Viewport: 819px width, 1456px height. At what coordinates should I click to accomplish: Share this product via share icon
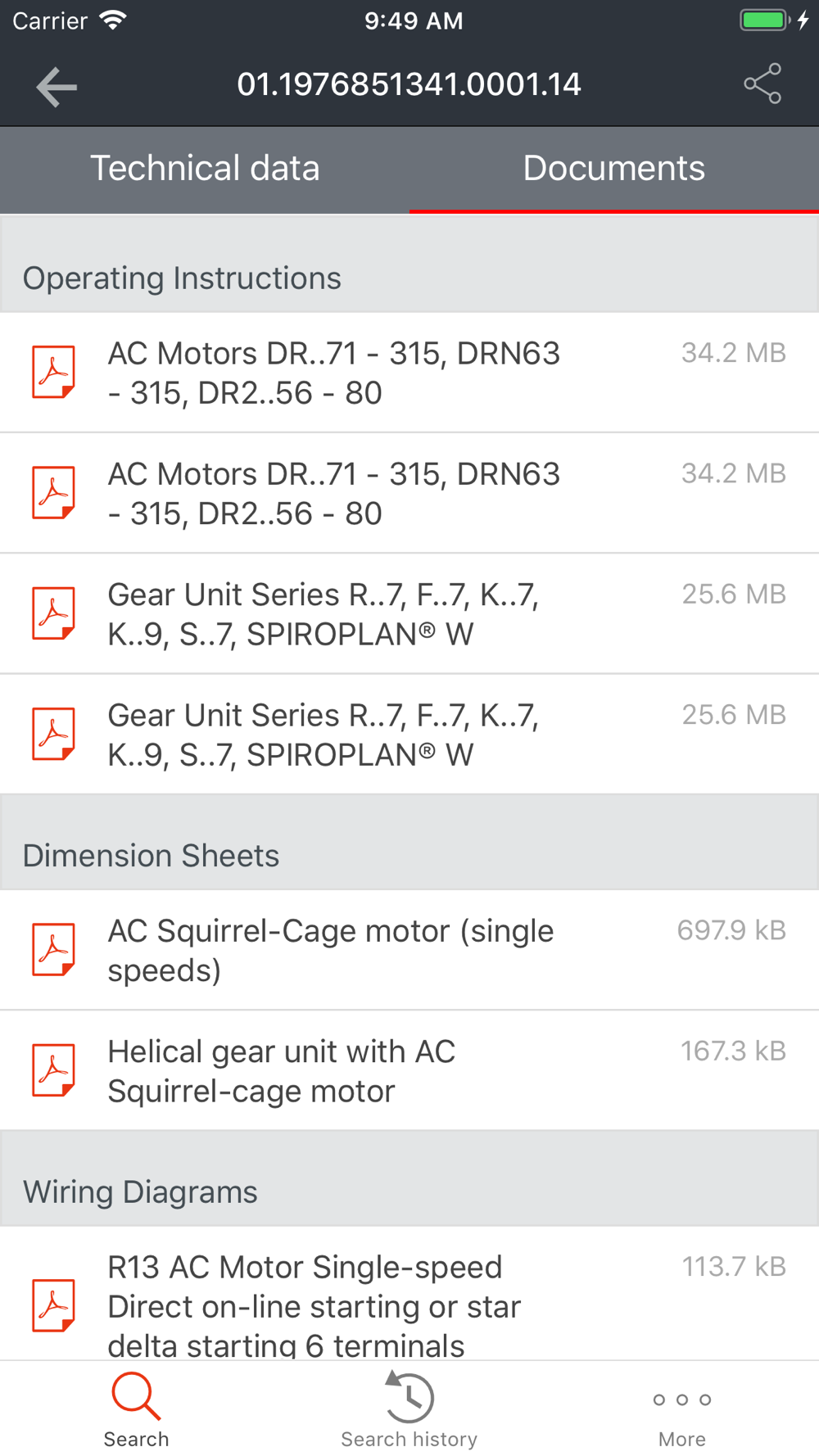(762, 84)
